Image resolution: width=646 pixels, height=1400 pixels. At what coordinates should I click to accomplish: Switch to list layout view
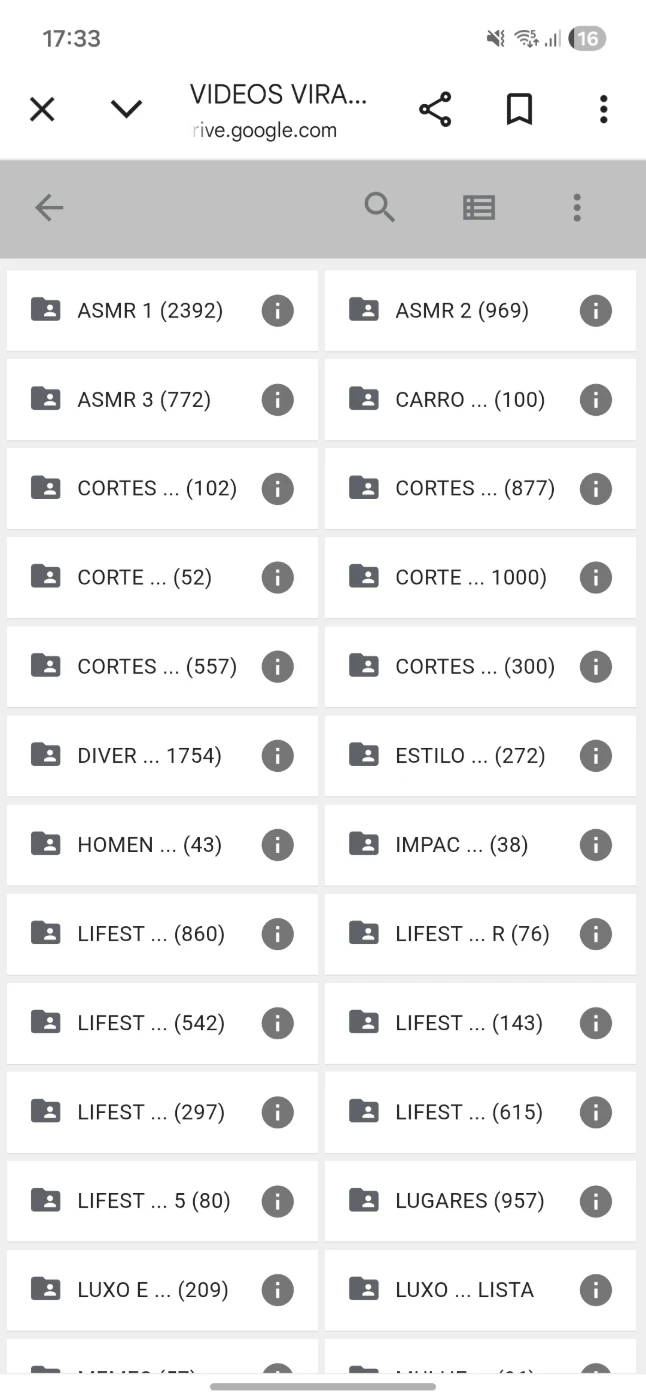[x=479, y=207]
